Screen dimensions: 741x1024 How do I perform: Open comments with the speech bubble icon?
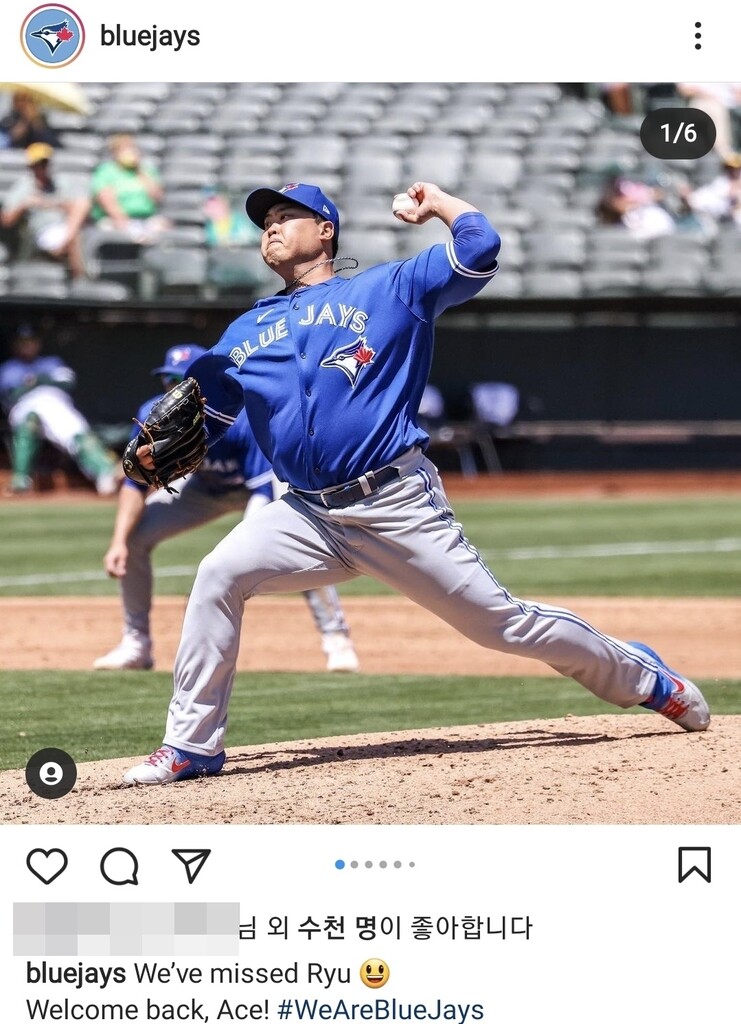coord(119,865)
